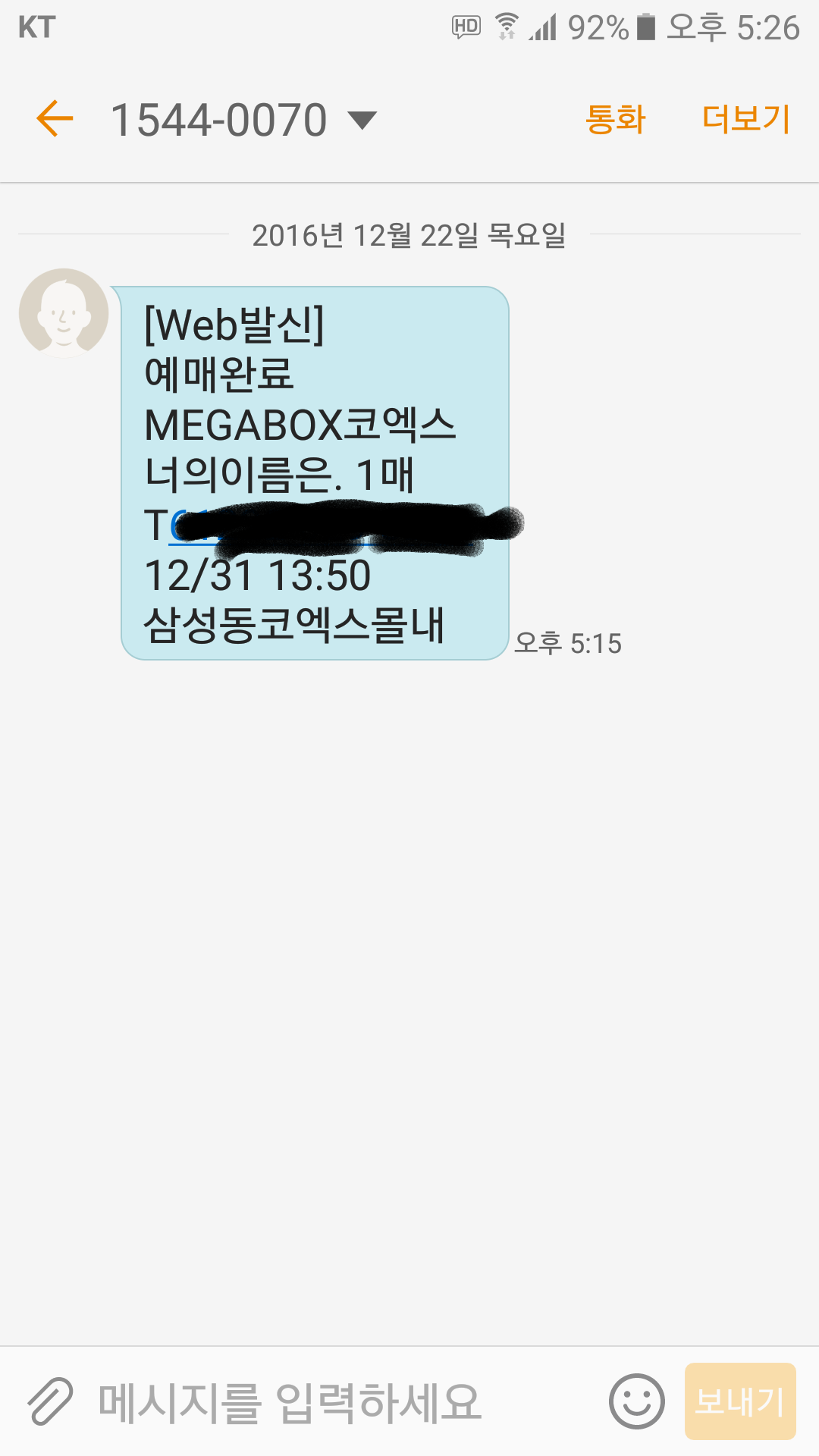This screenshot has height=1456, width=819.
Task: Go back using the orange arrow
Action: 55,119
